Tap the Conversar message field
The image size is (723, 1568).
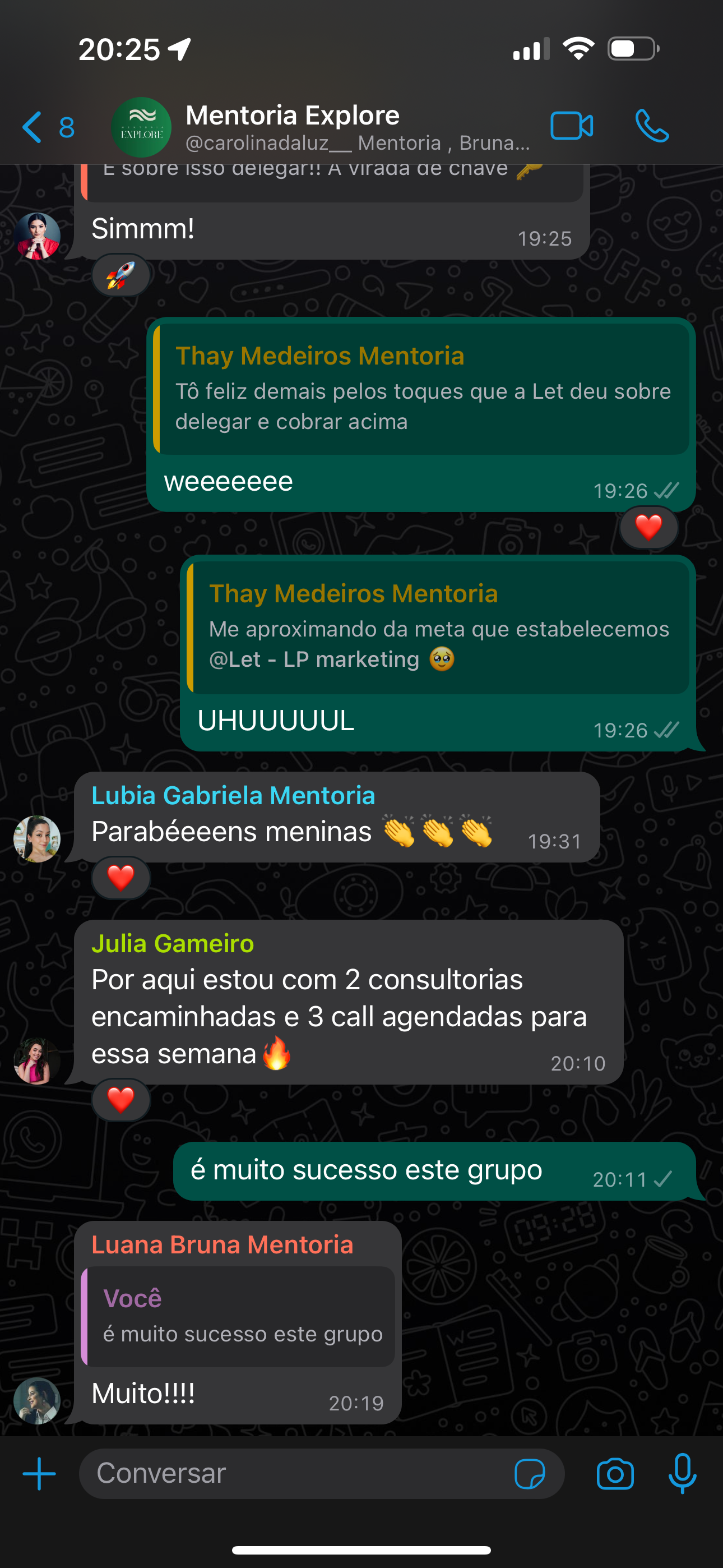click(292, 1474)
